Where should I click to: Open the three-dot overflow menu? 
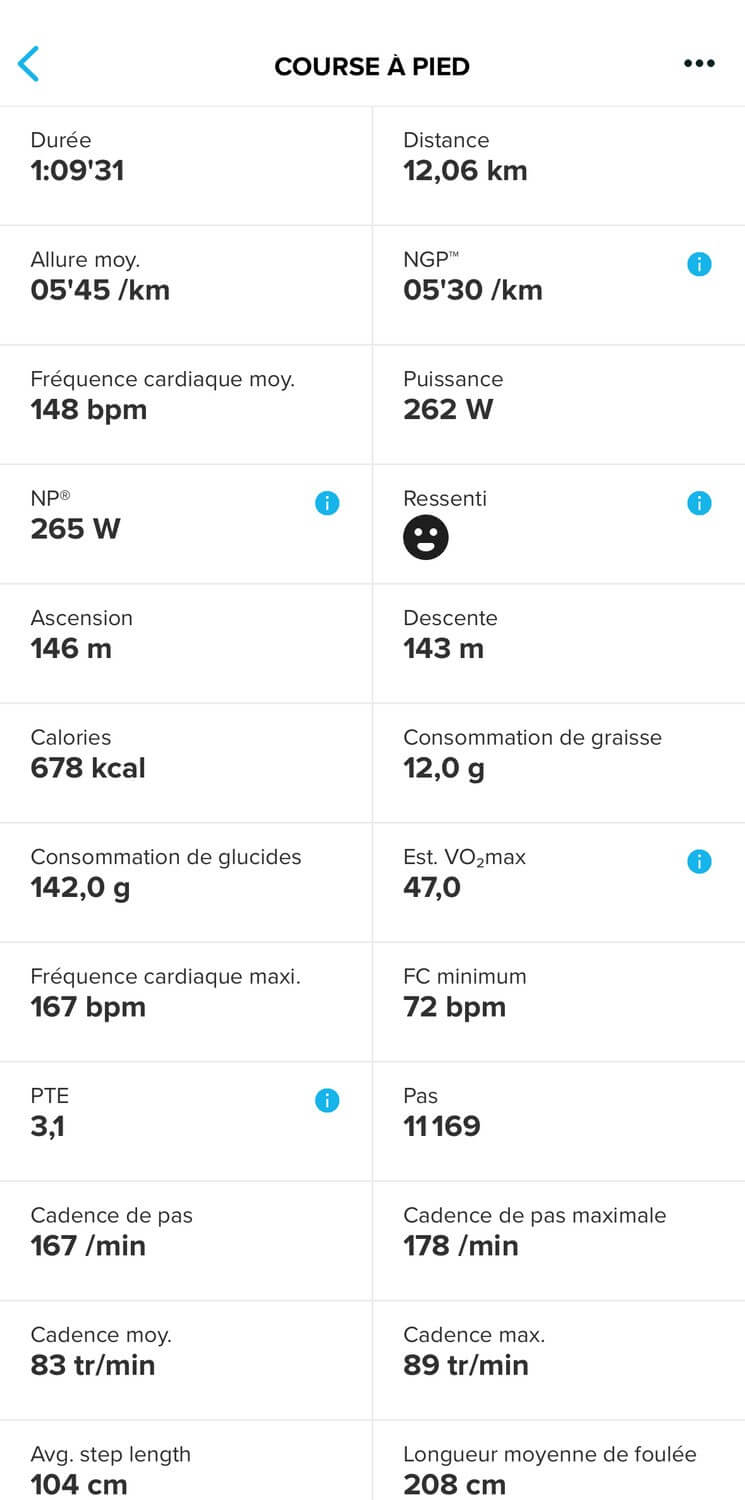click(x=699, y=64)
